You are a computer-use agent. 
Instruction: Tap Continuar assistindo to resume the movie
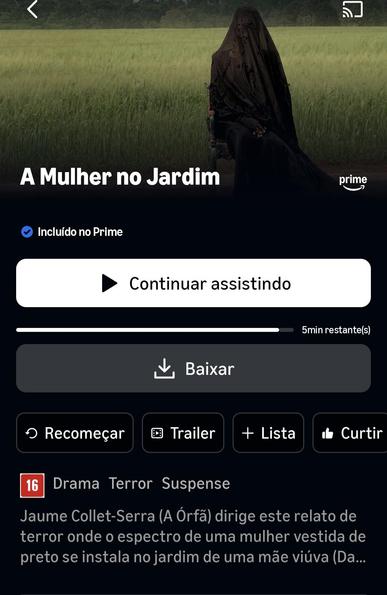pyautogui.click(x=194, y=283)
